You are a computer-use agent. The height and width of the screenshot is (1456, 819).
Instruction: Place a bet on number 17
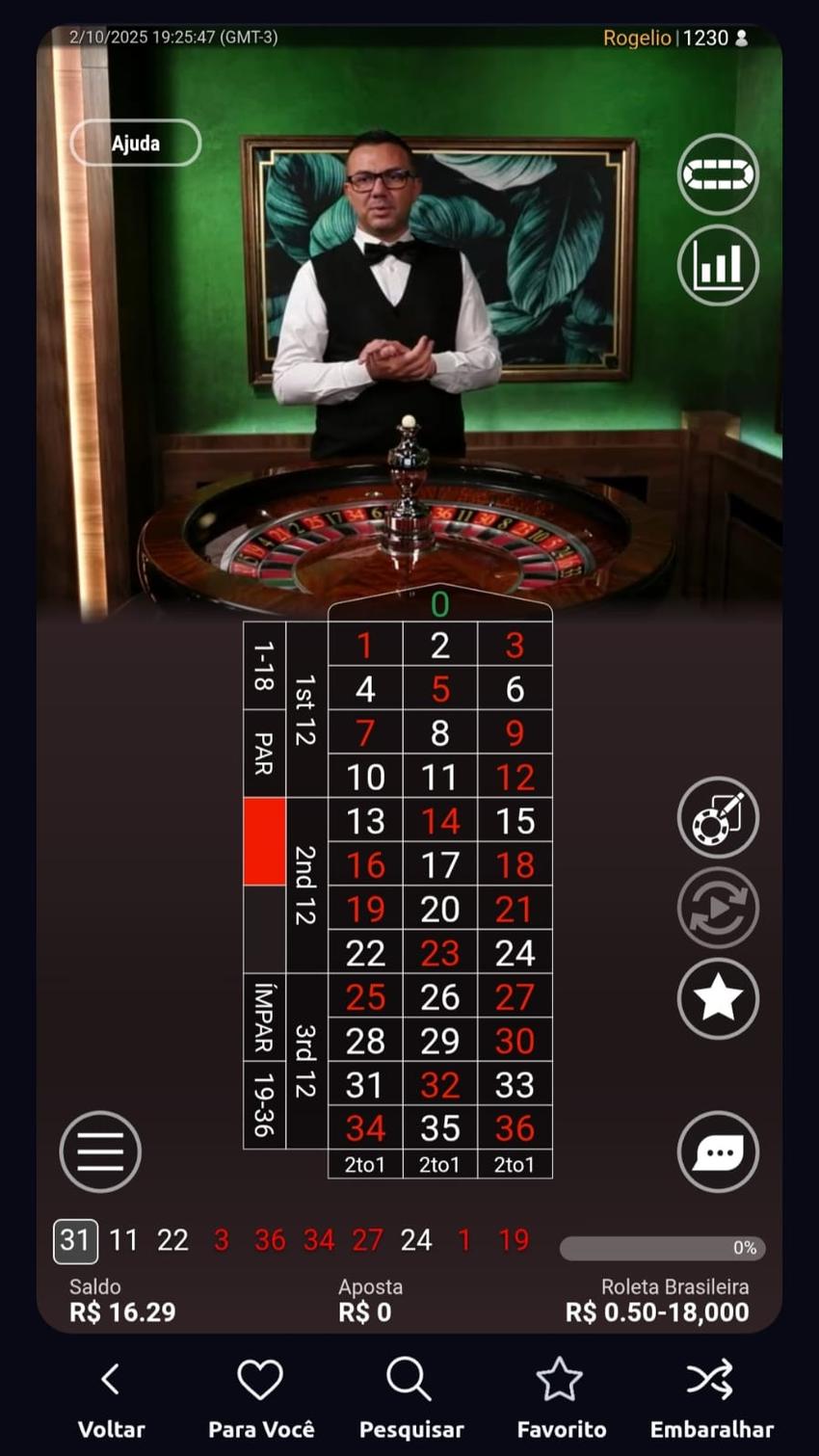(439, 865)
